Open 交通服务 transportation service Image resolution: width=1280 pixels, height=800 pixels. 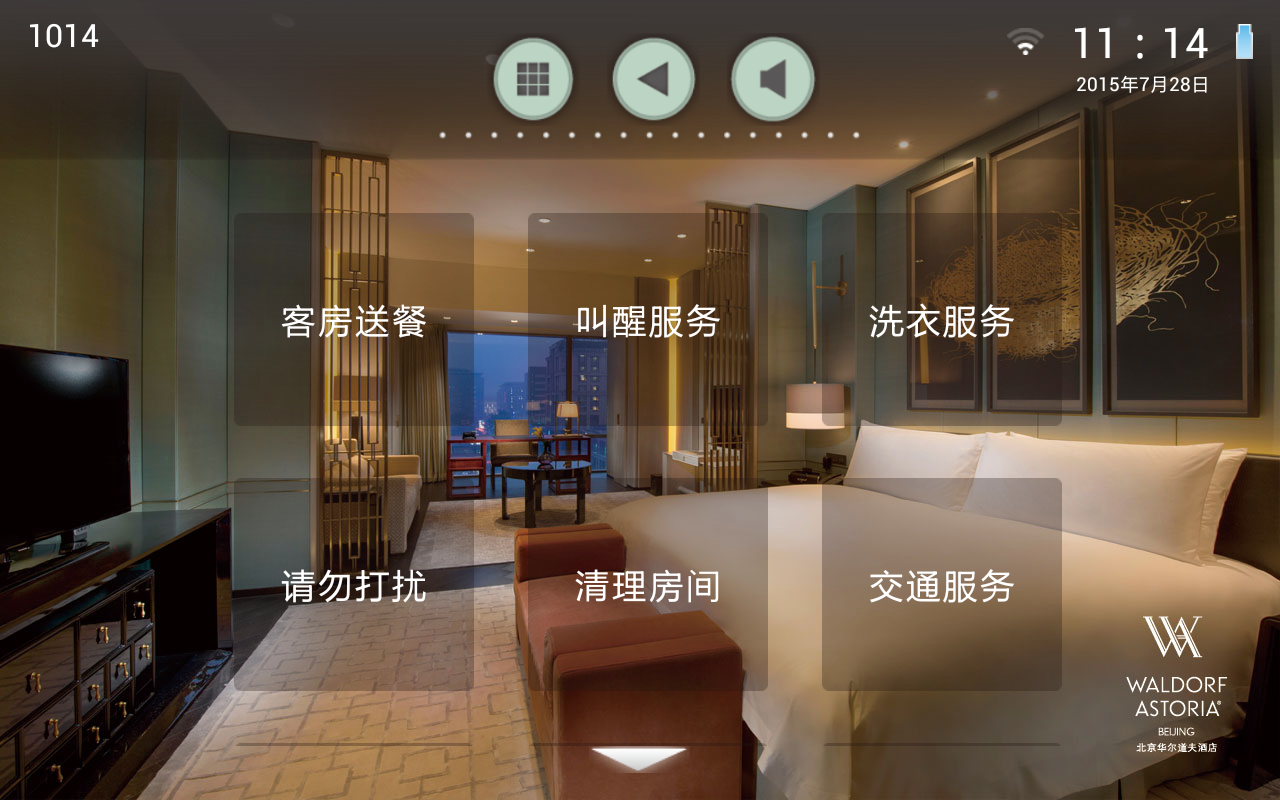click(x=941, y=585)
